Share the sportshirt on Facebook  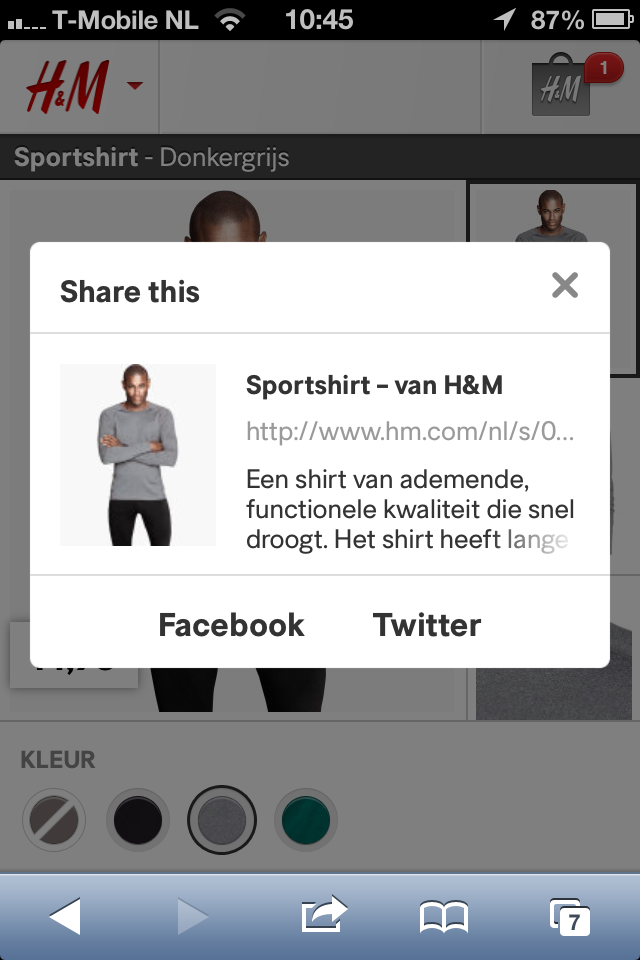click(231, 625)
